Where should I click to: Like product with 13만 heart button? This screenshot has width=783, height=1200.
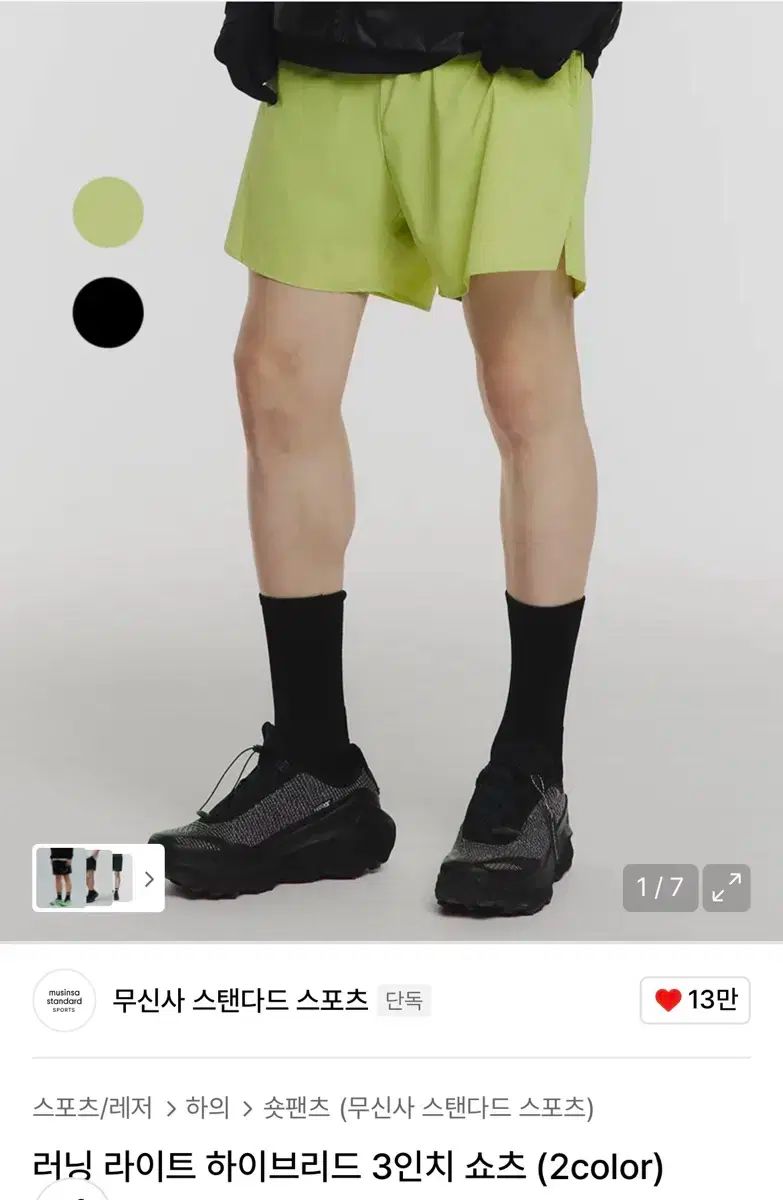pos(695,999)
